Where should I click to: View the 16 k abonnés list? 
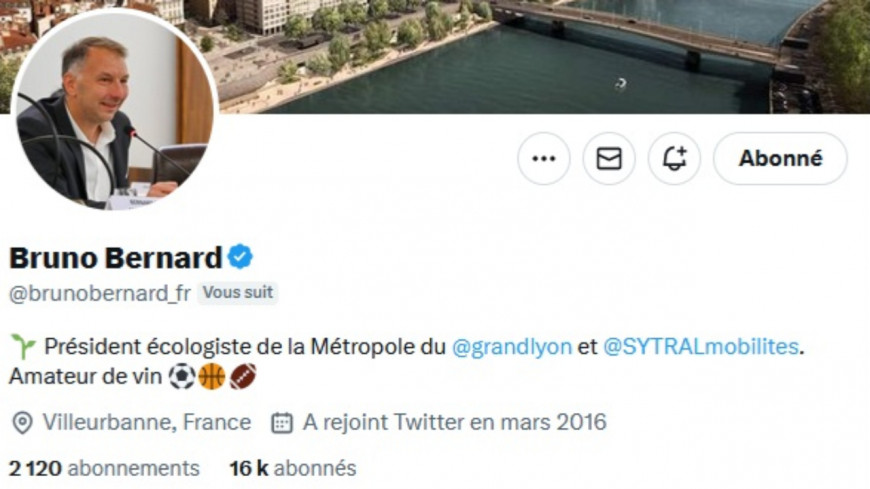tap(292, 468)
